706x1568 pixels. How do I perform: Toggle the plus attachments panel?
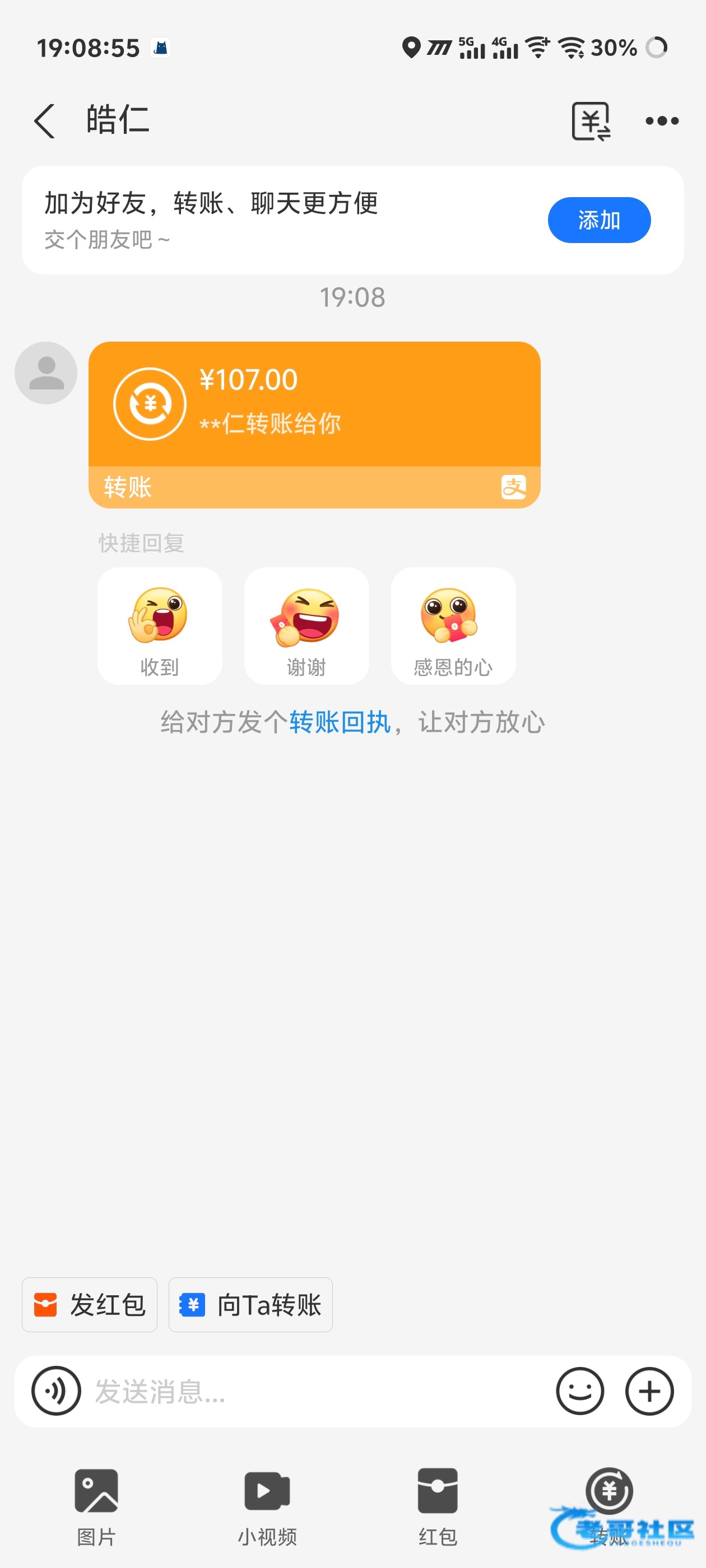point(649,1391)
